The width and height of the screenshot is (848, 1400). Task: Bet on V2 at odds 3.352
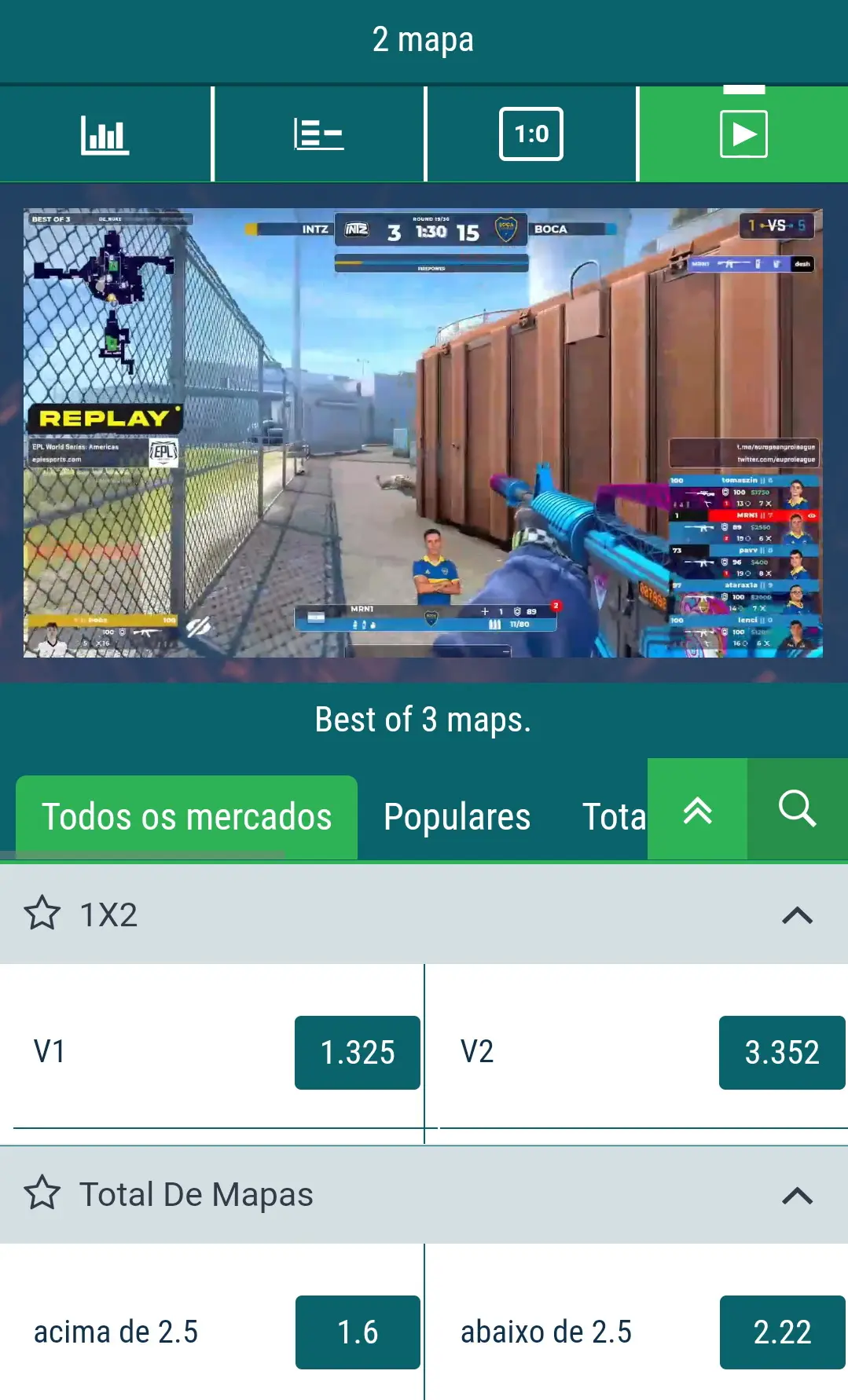781,1052
